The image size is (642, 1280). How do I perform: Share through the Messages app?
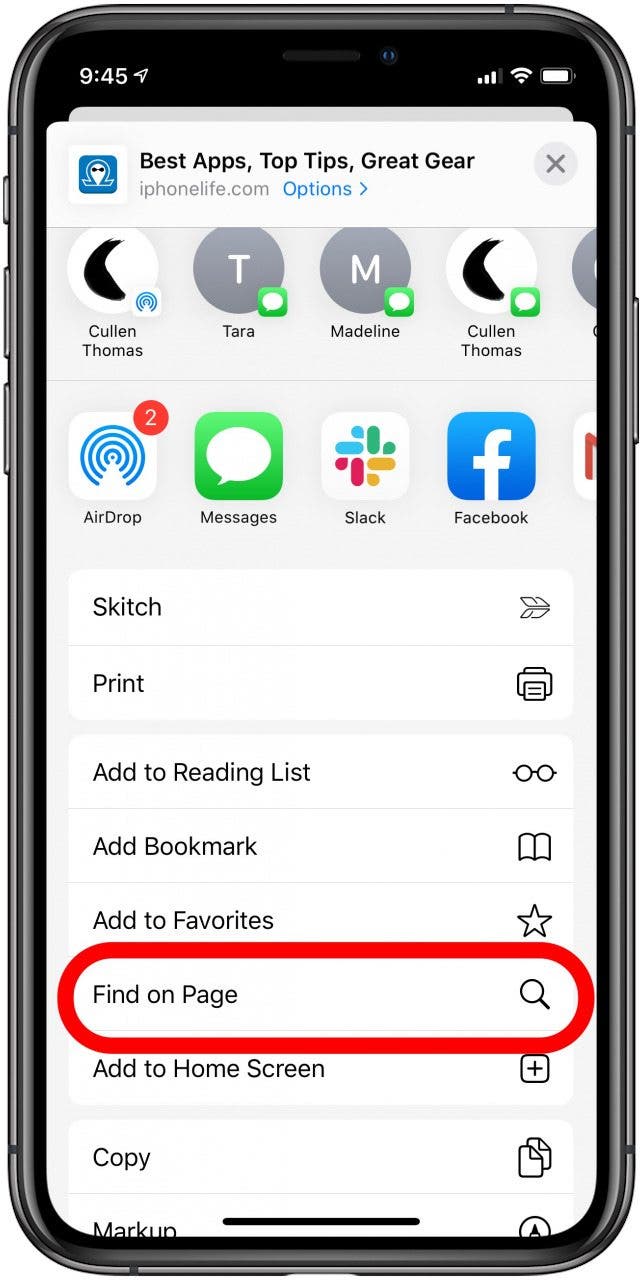[x=238, y=456]
